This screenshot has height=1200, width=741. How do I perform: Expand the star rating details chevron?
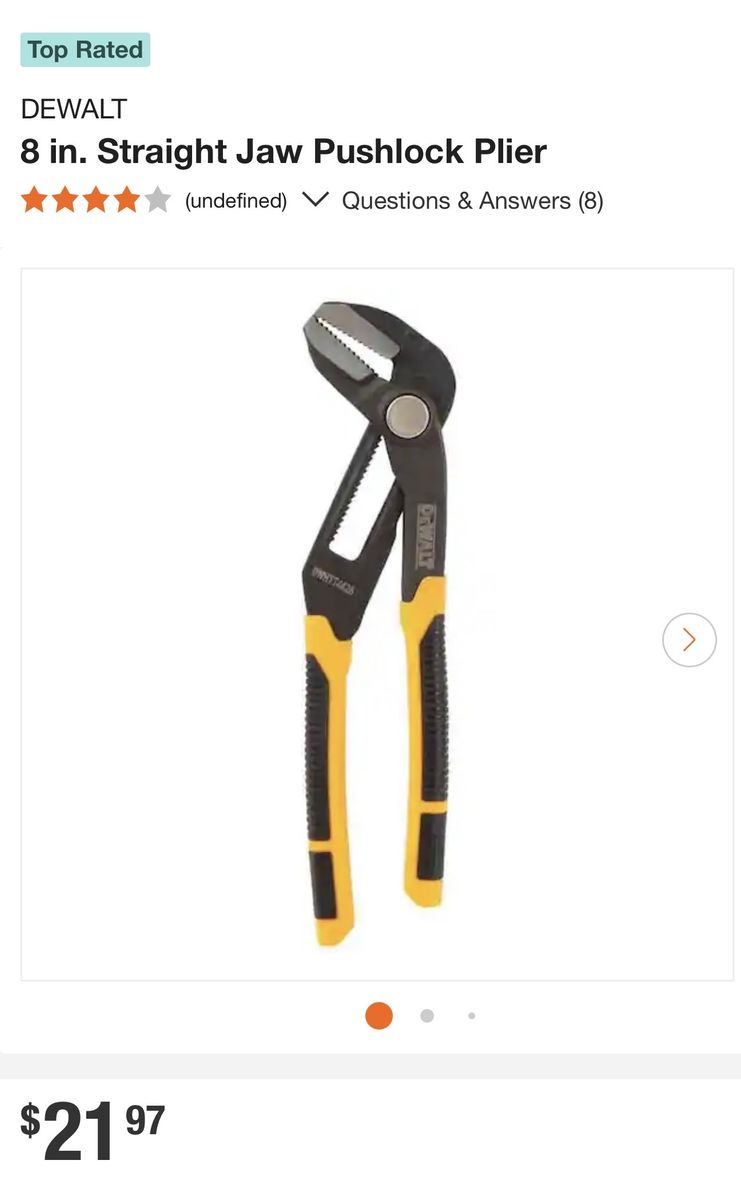point(315,200)
